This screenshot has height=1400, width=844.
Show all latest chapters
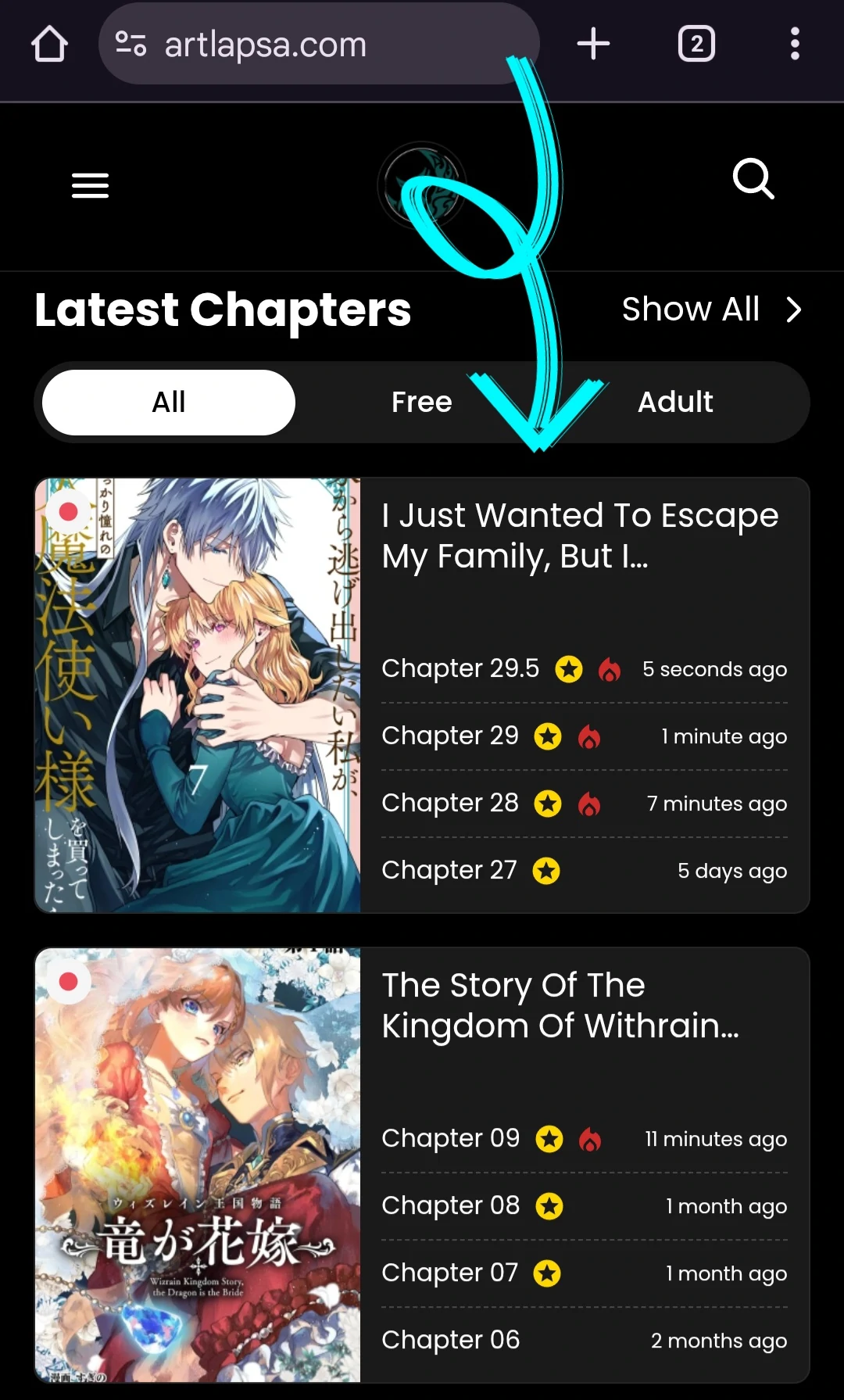[x=711, y=310]
